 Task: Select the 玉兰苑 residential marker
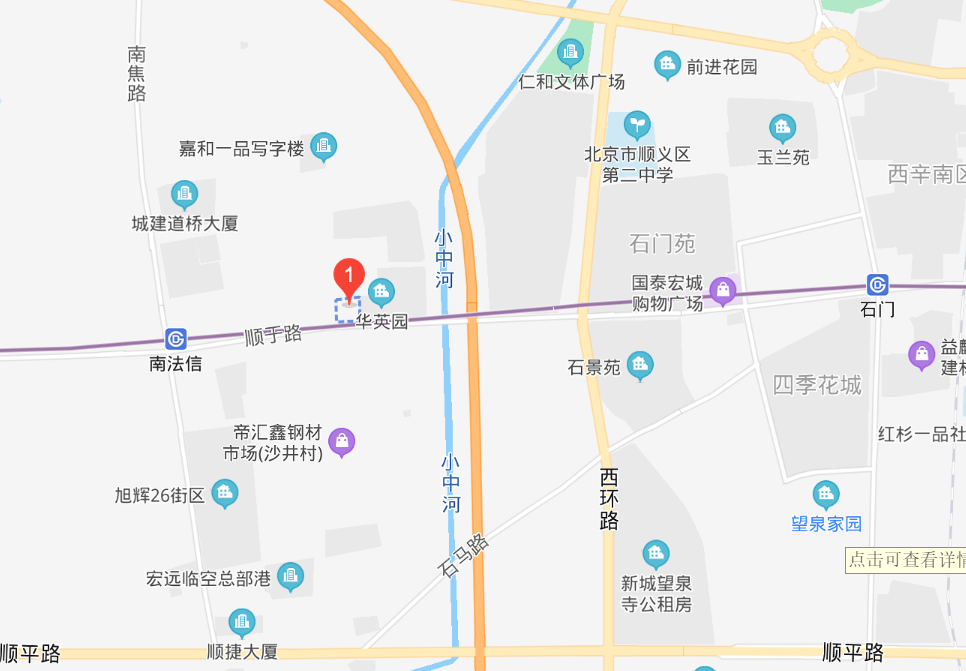pos(782,128)
